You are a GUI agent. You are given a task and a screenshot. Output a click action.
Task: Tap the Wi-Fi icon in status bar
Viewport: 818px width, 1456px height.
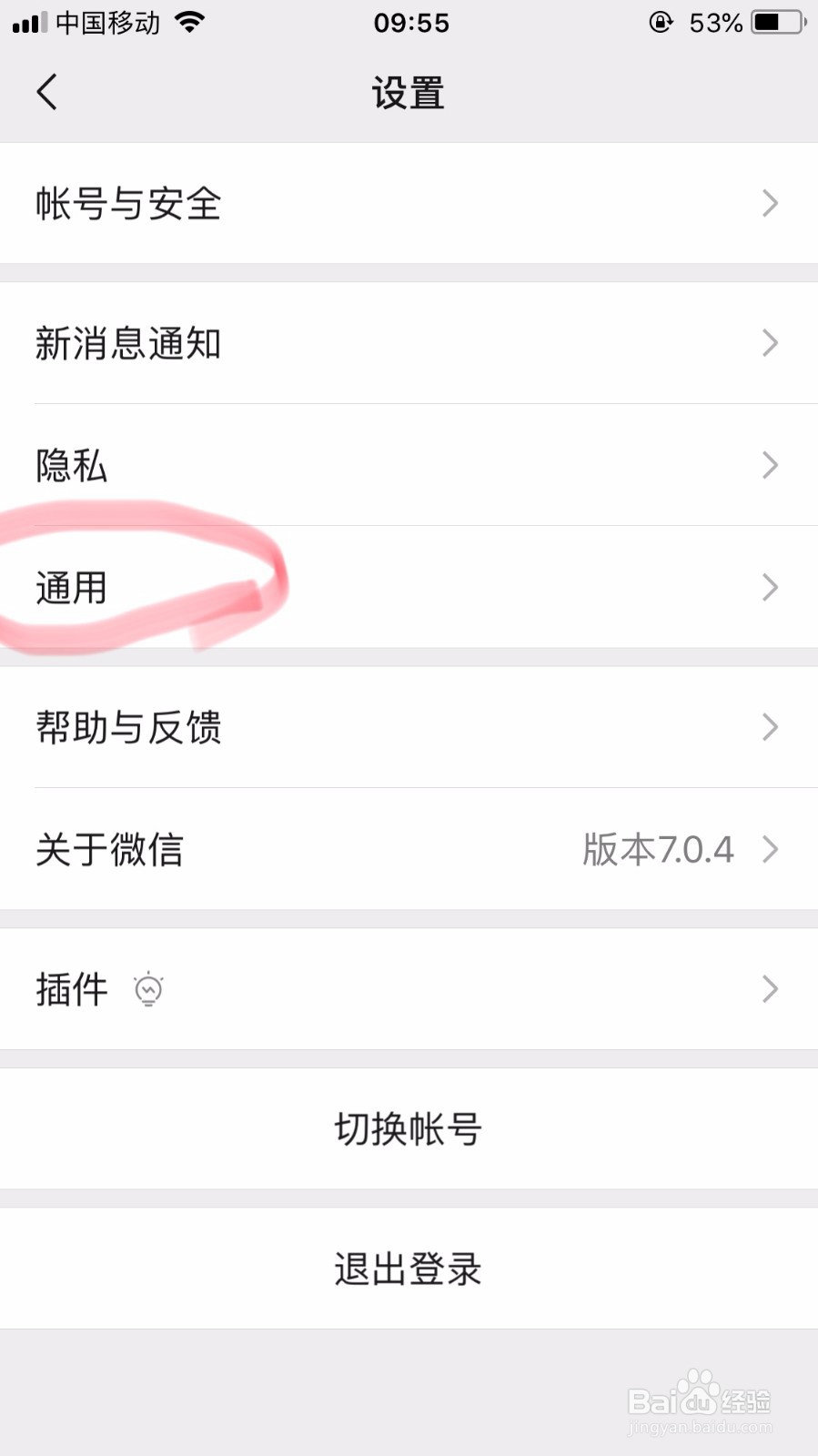189,22
